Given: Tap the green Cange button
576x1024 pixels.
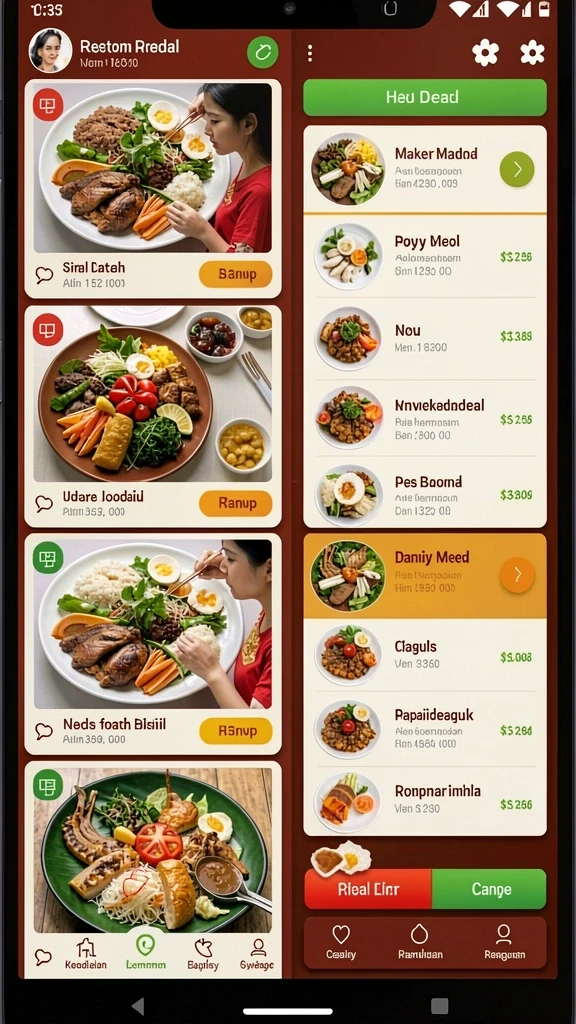Looking at the screenshot, I should [490, 889].
